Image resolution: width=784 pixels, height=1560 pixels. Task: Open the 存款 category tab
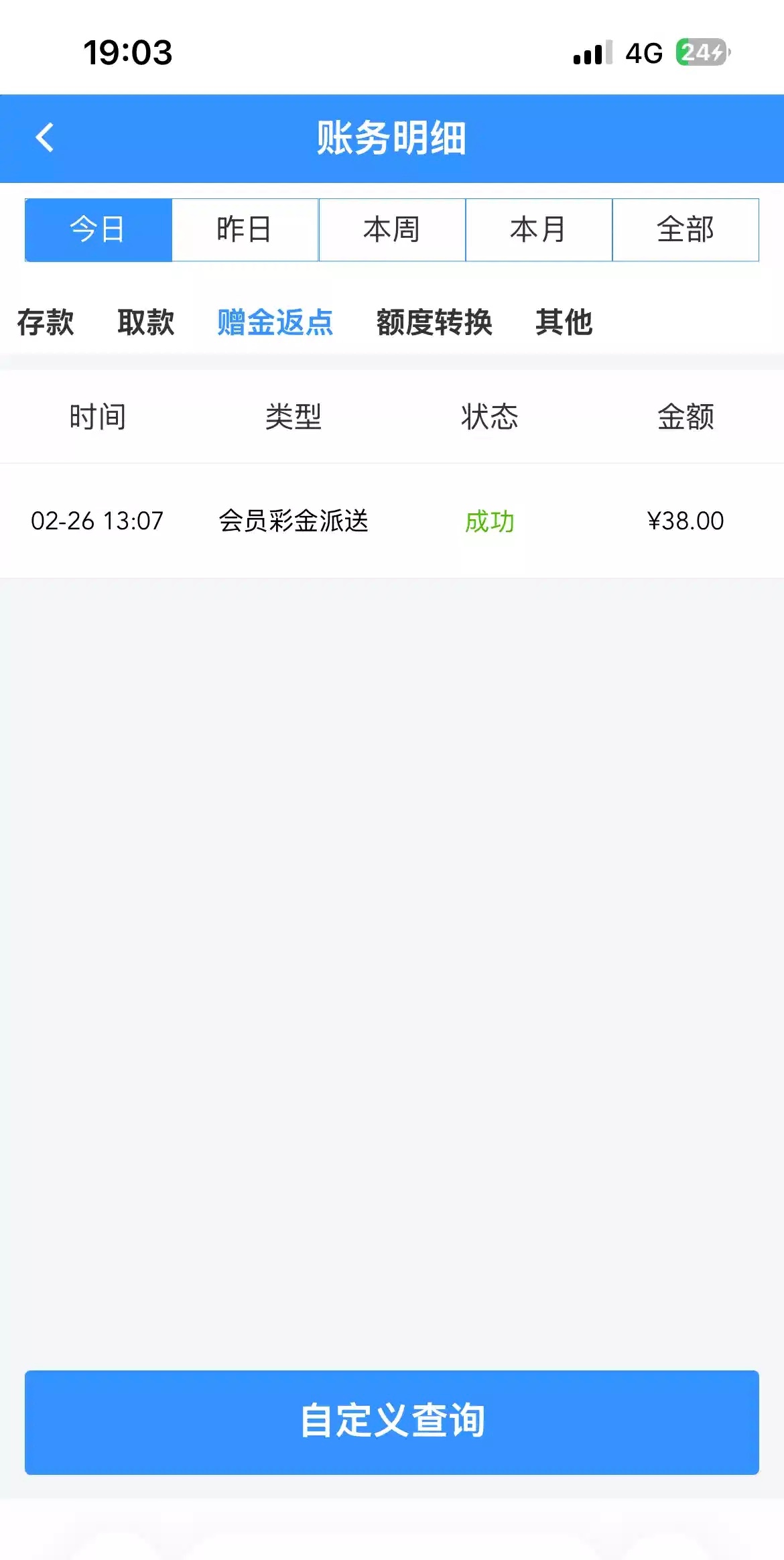tap(46, 322)
